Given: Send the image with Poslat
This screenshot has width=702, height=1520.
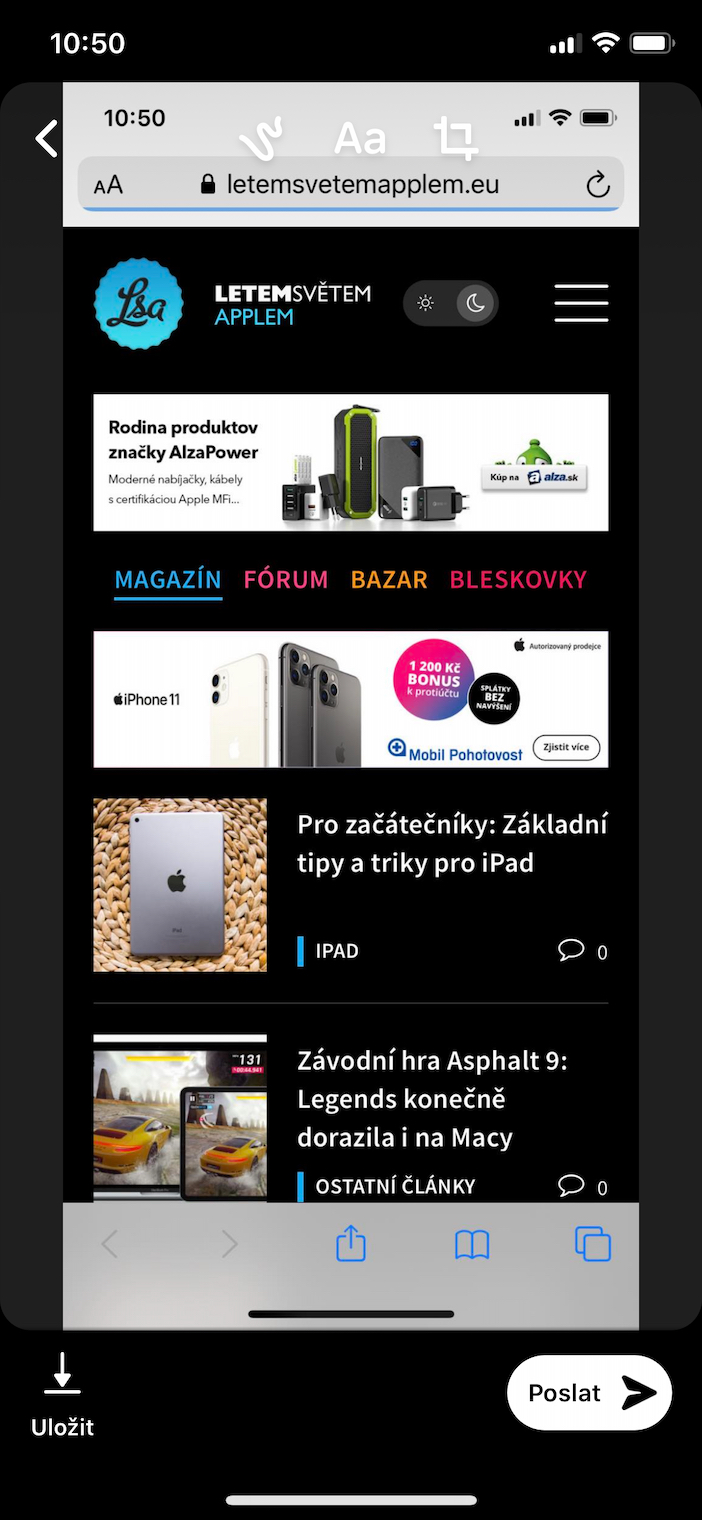Looking at the screenshot, I should (590, 1393).
